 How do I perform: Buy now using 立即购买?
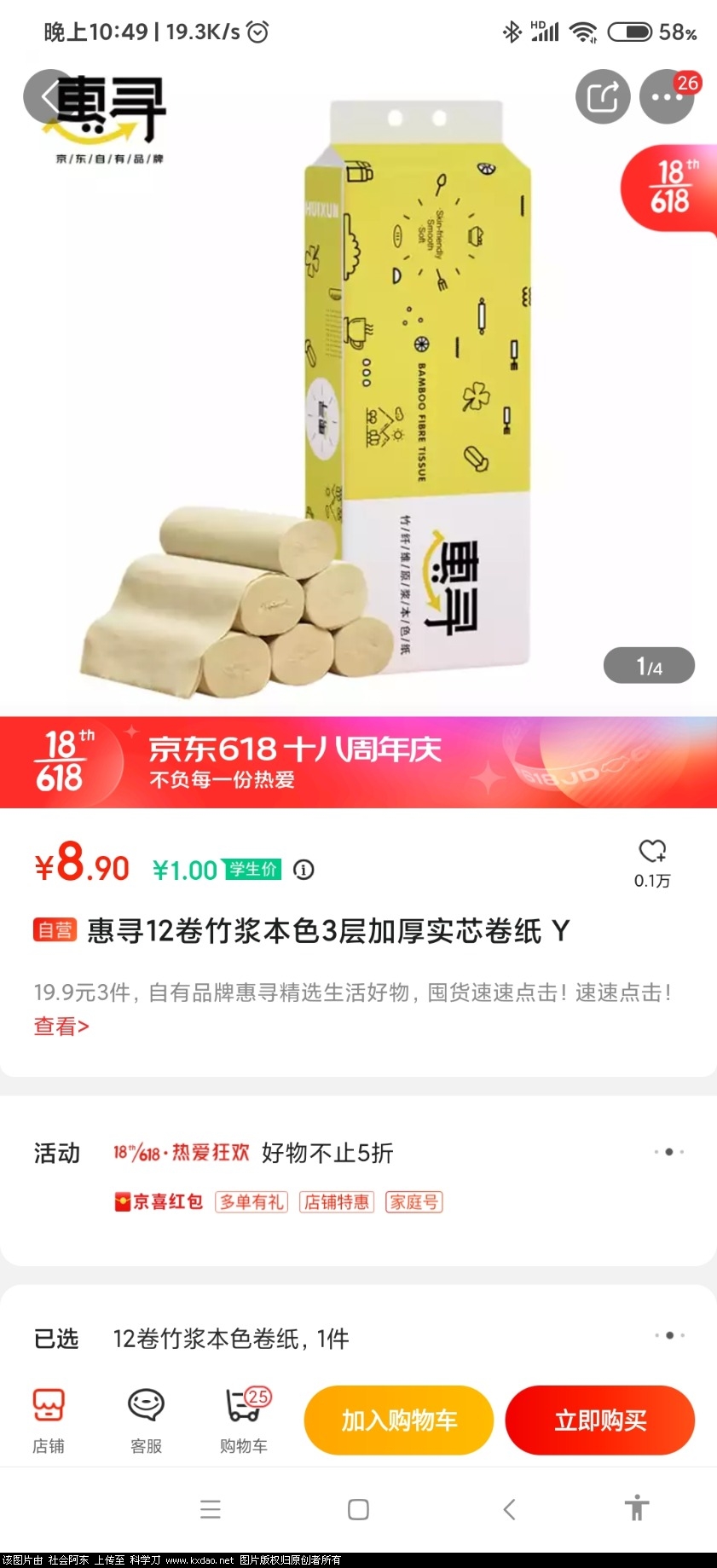(599, 1420)
